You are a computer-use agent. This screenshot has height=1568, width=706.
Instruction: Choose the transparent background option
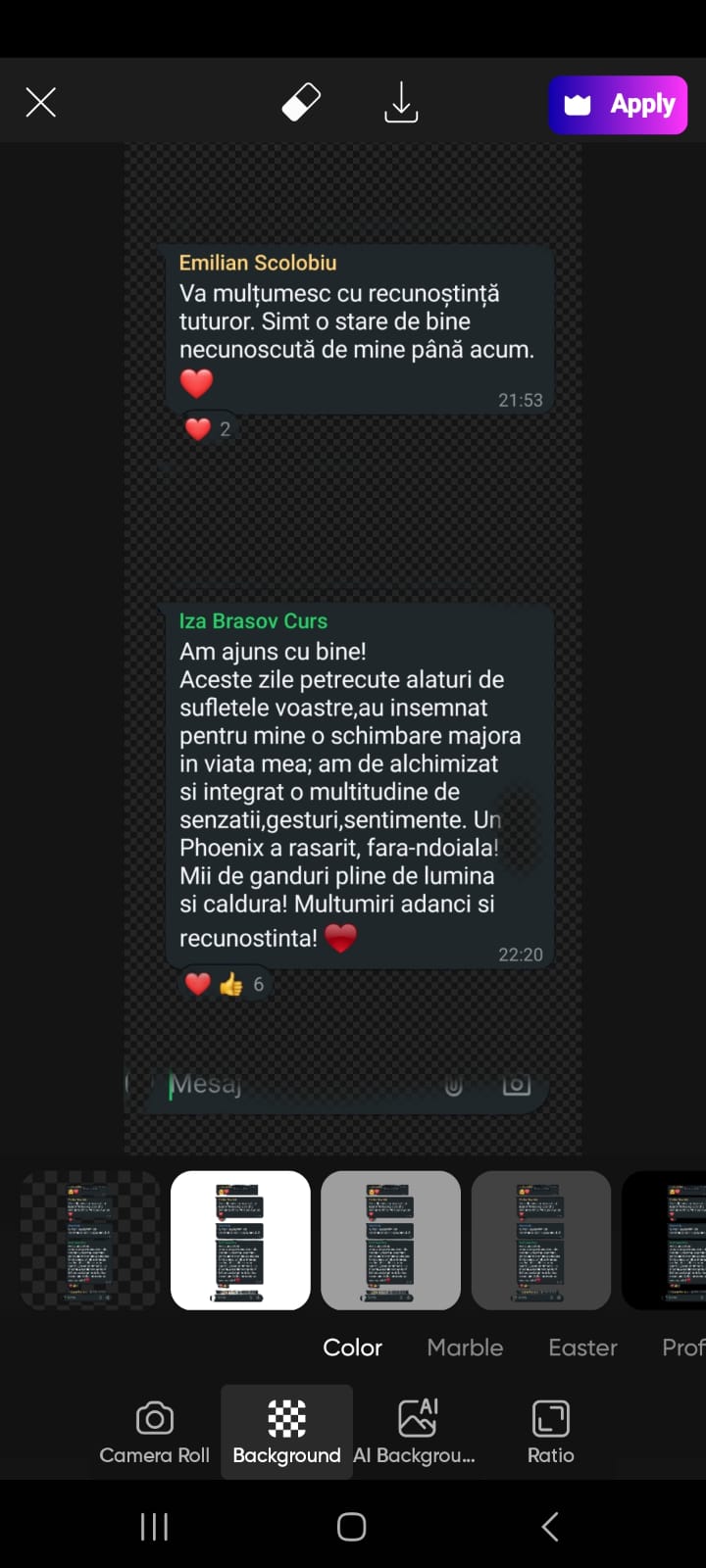[90, 1240]
